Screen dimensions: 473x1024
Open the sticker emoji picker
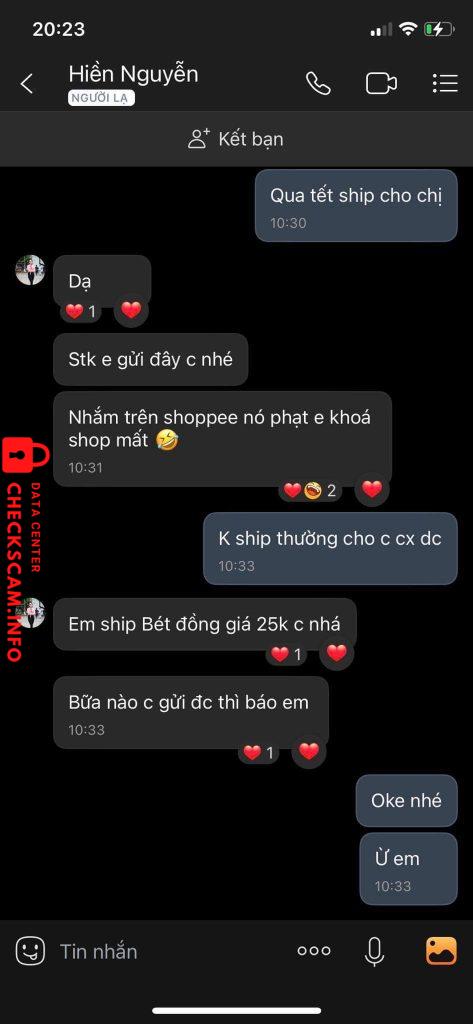point(30,951)
